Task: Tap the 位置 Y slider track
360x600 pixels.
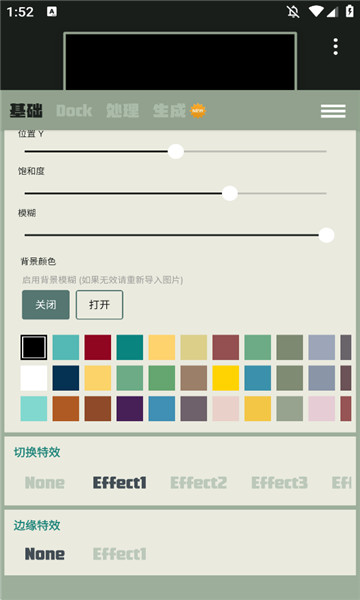Action: point(176,152)
